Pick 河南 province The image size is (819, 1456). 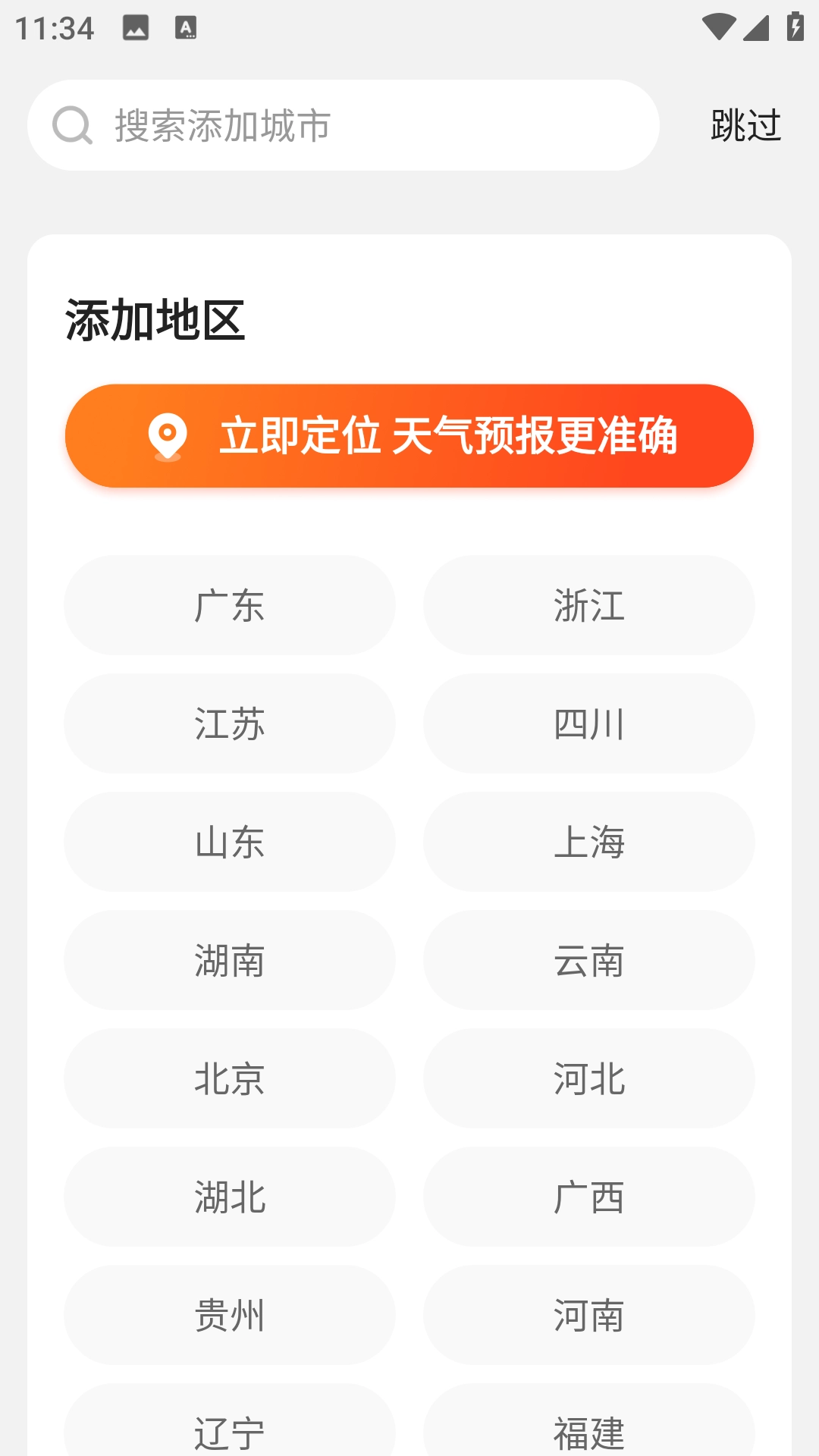coord(589,1315)
